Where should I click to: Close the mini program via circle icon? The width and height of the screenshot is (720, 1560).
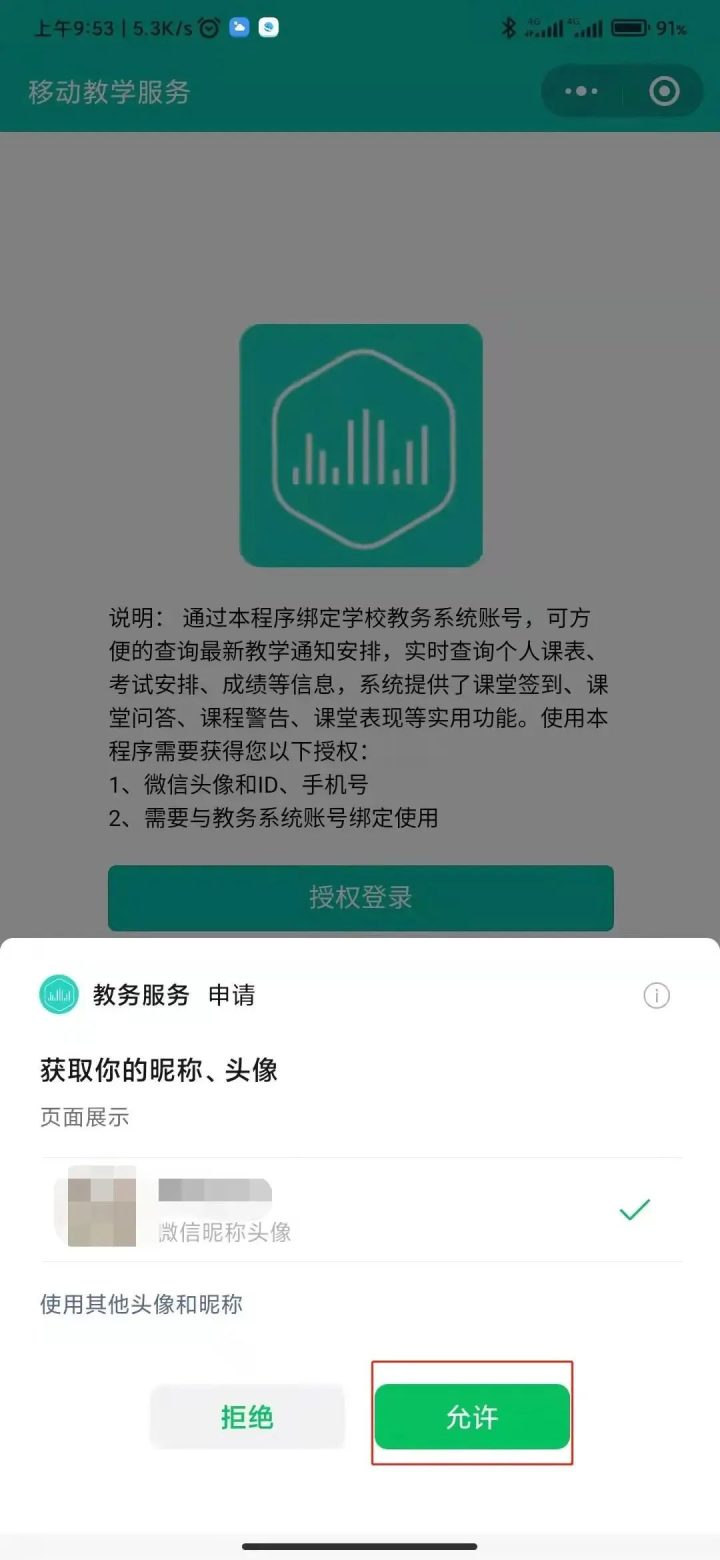664,92
